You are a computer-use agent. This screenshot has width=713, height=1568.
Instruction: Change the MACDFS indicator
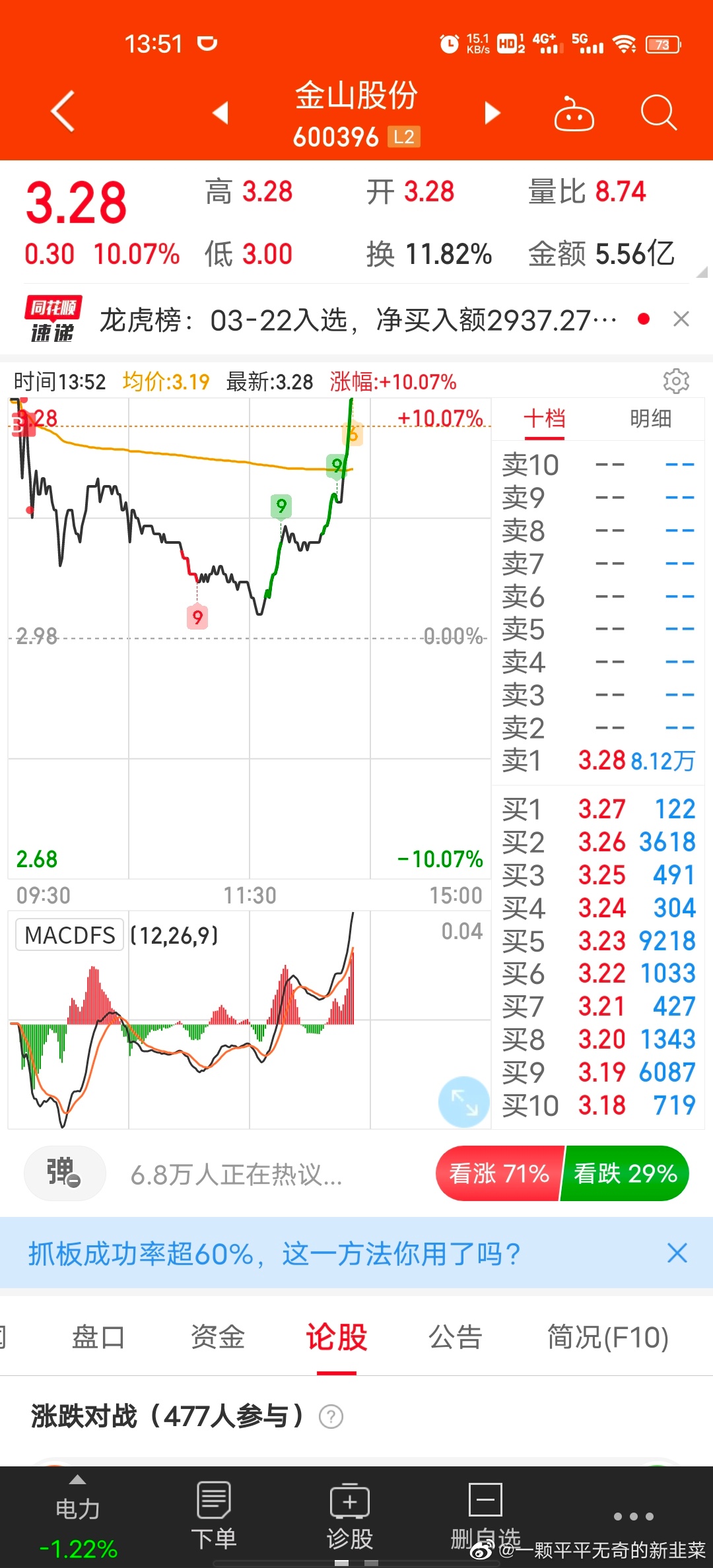click(70, 935)
